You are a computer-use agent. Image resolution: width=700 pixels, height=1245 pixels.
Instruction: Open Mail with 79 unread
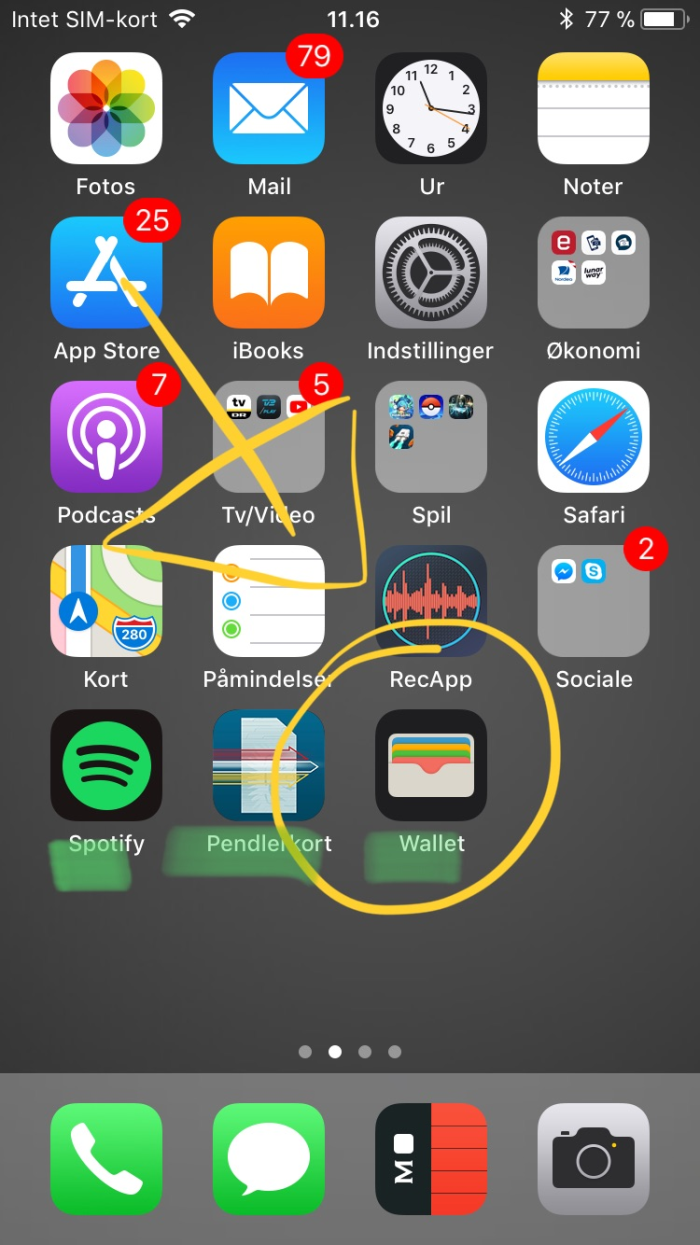[x=268, y=108]
